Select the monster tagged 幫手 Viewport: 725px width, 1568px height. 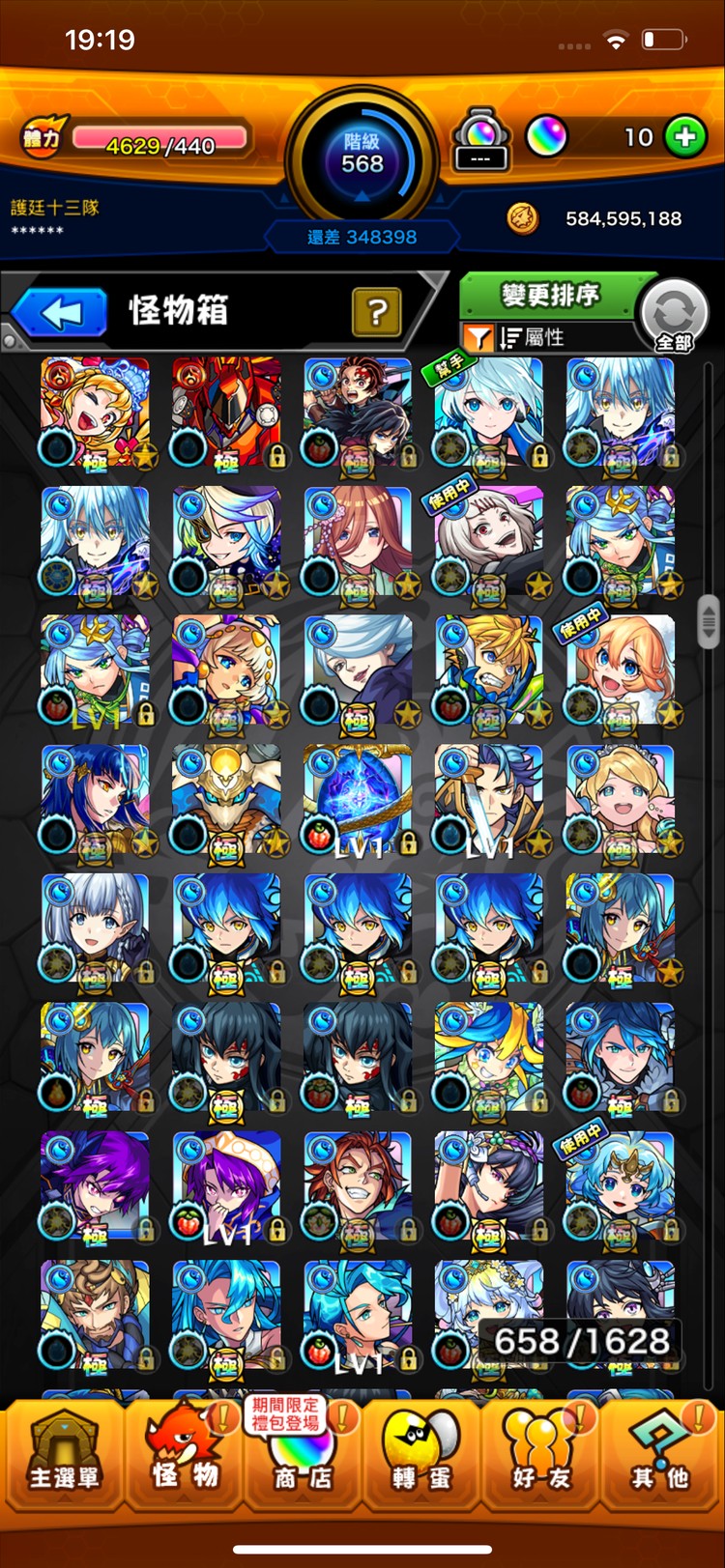[x=488, y=413]
